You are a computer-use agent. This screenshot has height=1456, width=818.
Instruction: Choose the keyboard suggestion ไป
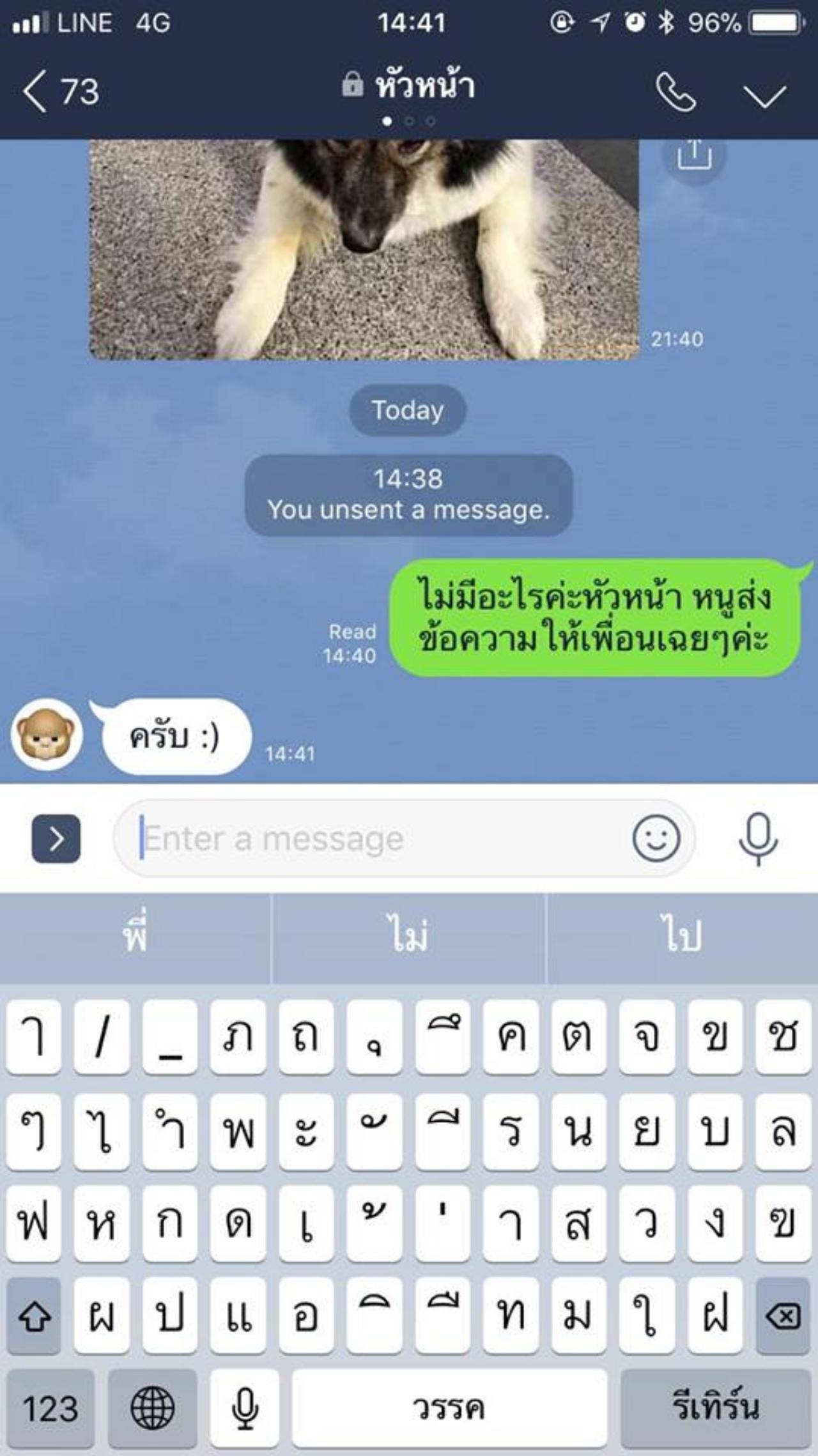click(682, 937)
